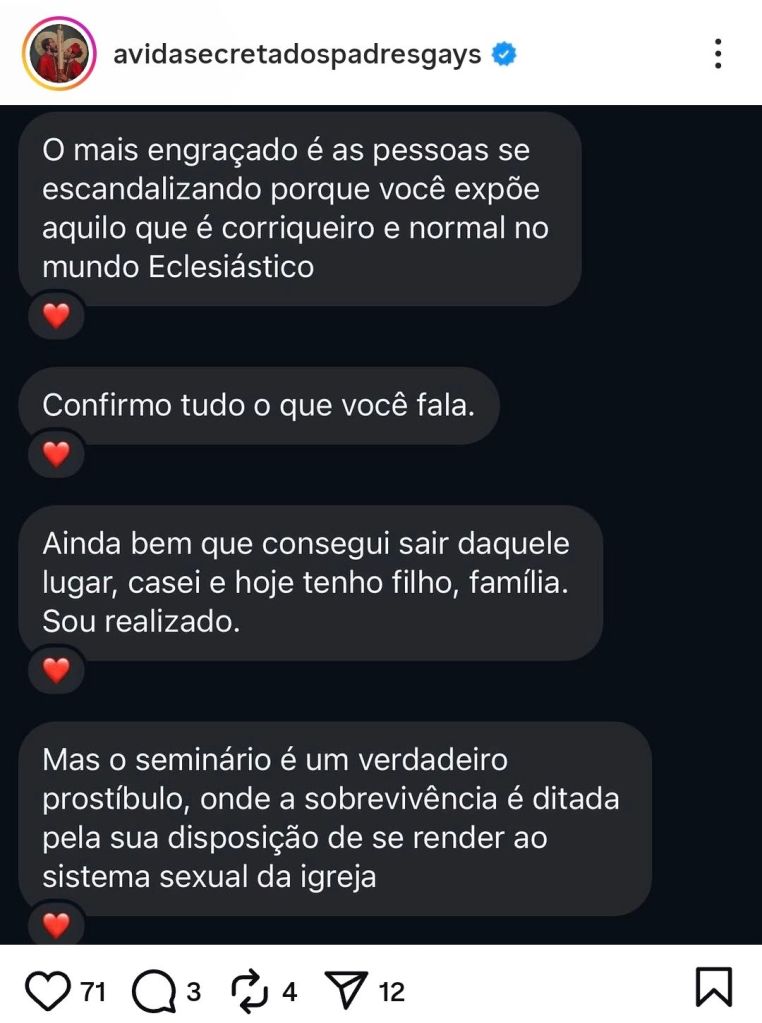Bookmark this post
Viewport: 762px width, 1023px height.
tap(714, 988)
